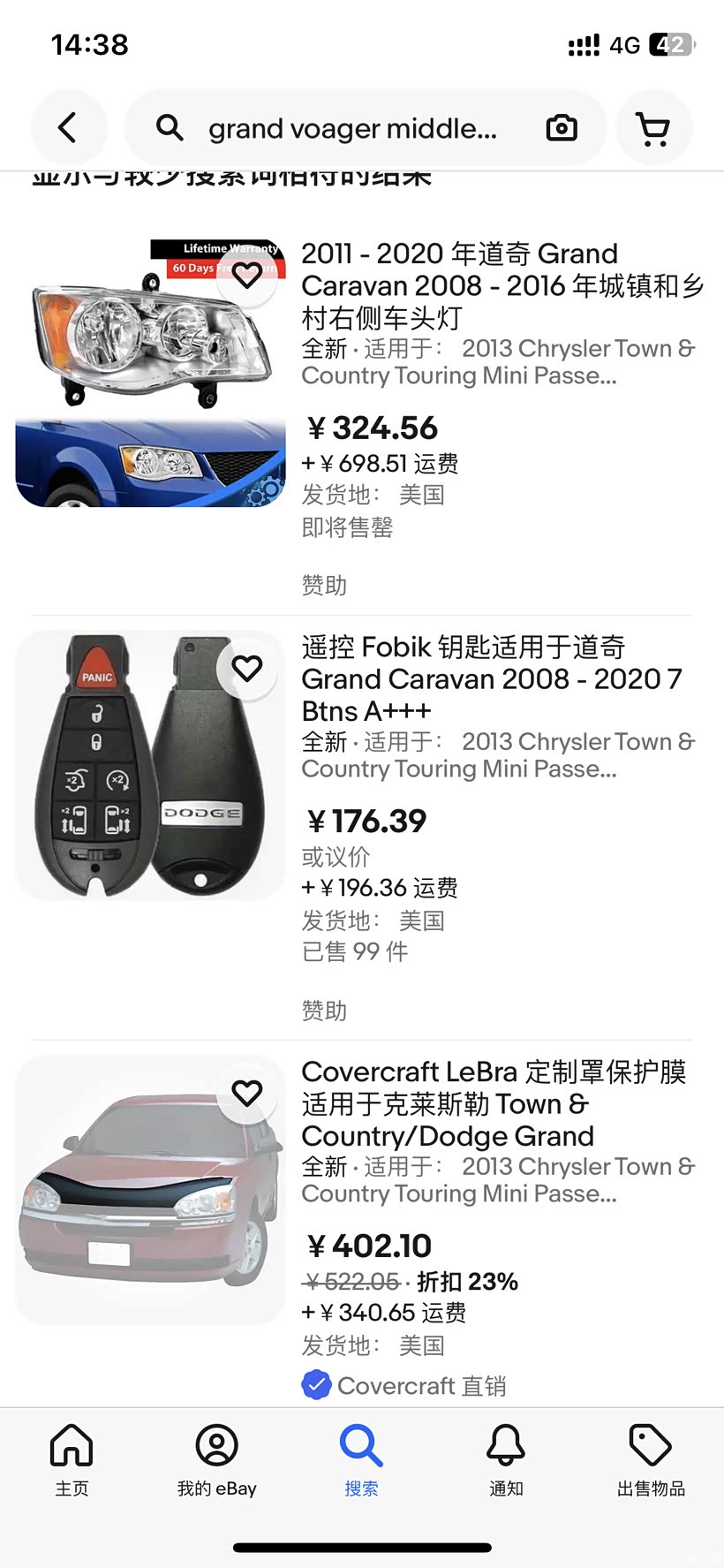Screen dimensions: 724x1568
Task: Go back using the arrow icon
Action: coord(68,128)
